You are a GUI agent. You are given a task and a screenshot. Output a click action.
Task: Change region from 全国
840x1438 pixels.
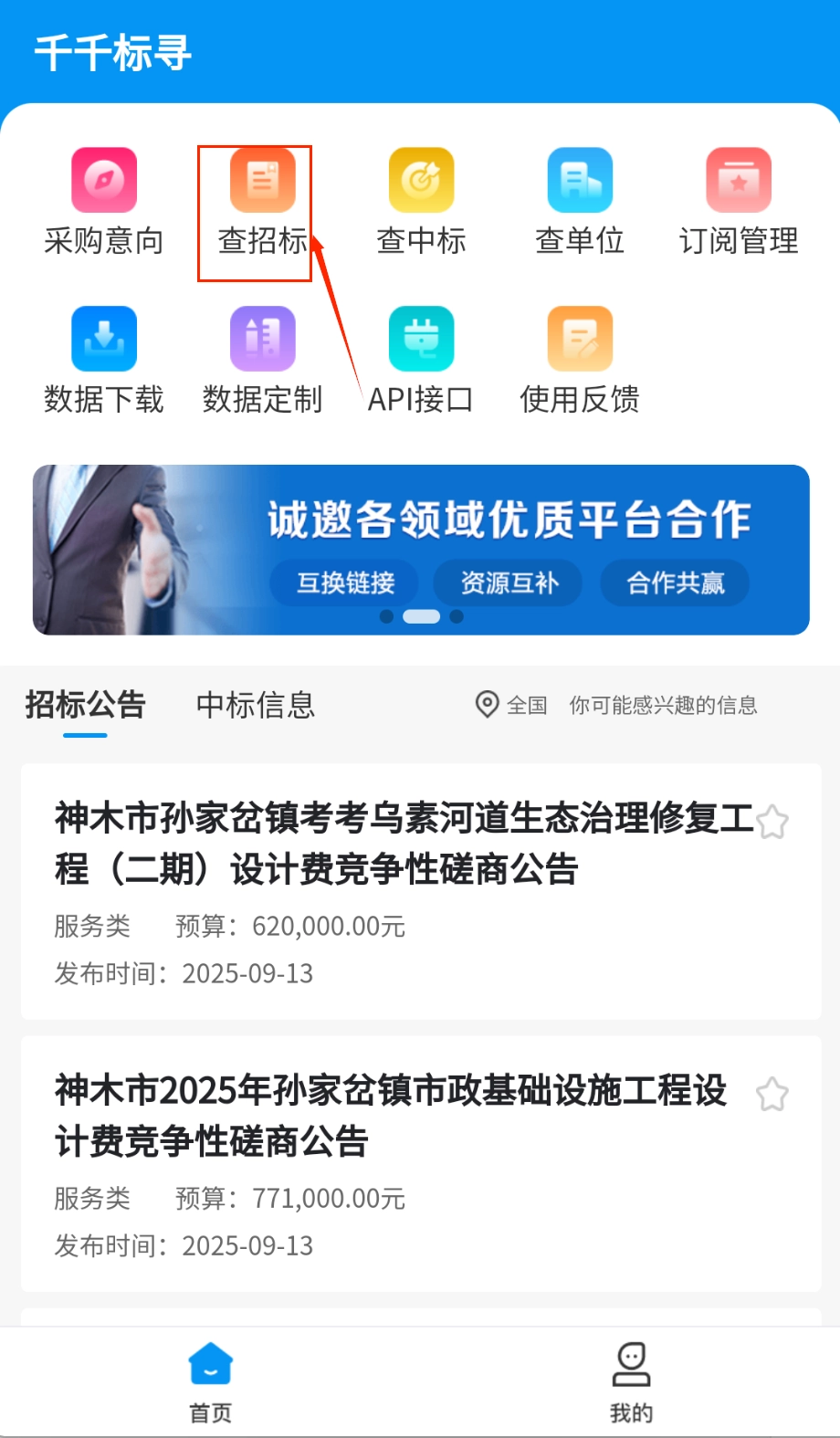[512, 705]
